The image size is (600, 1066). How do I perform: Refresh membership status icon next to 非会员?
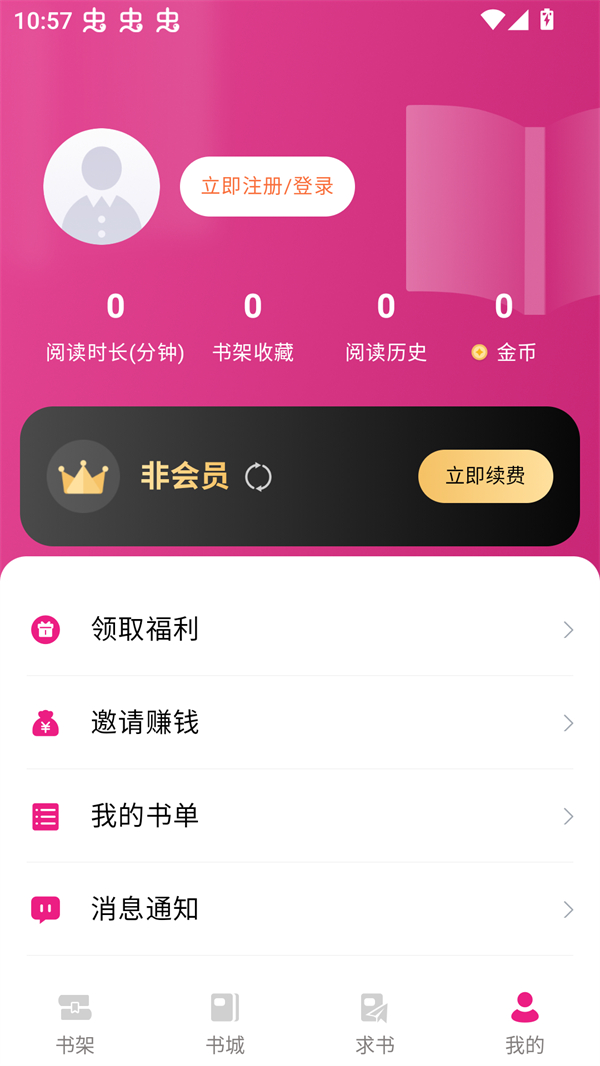click(x=258, y=477)
